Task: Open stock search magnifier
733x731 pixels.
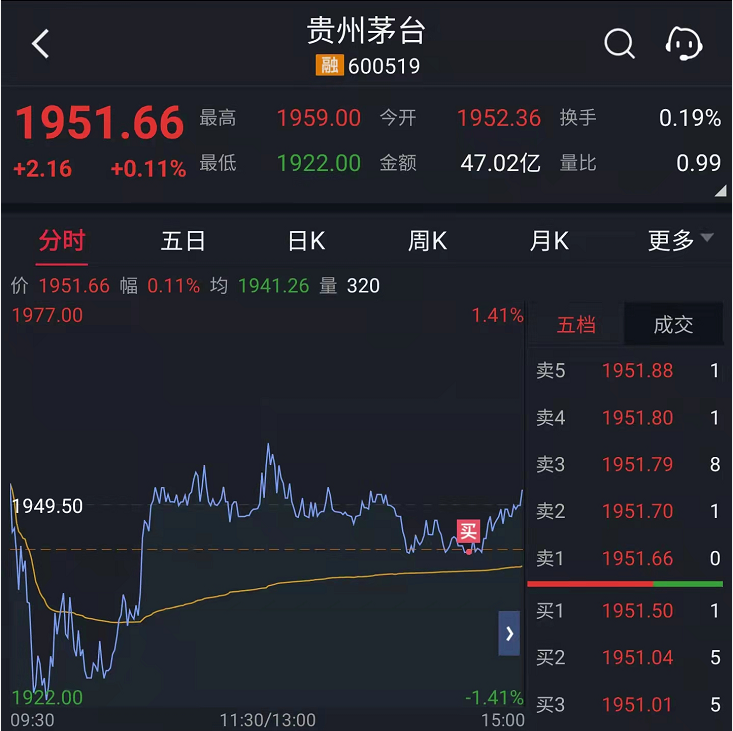Action: pyautogui.click(x=619, y=43)
